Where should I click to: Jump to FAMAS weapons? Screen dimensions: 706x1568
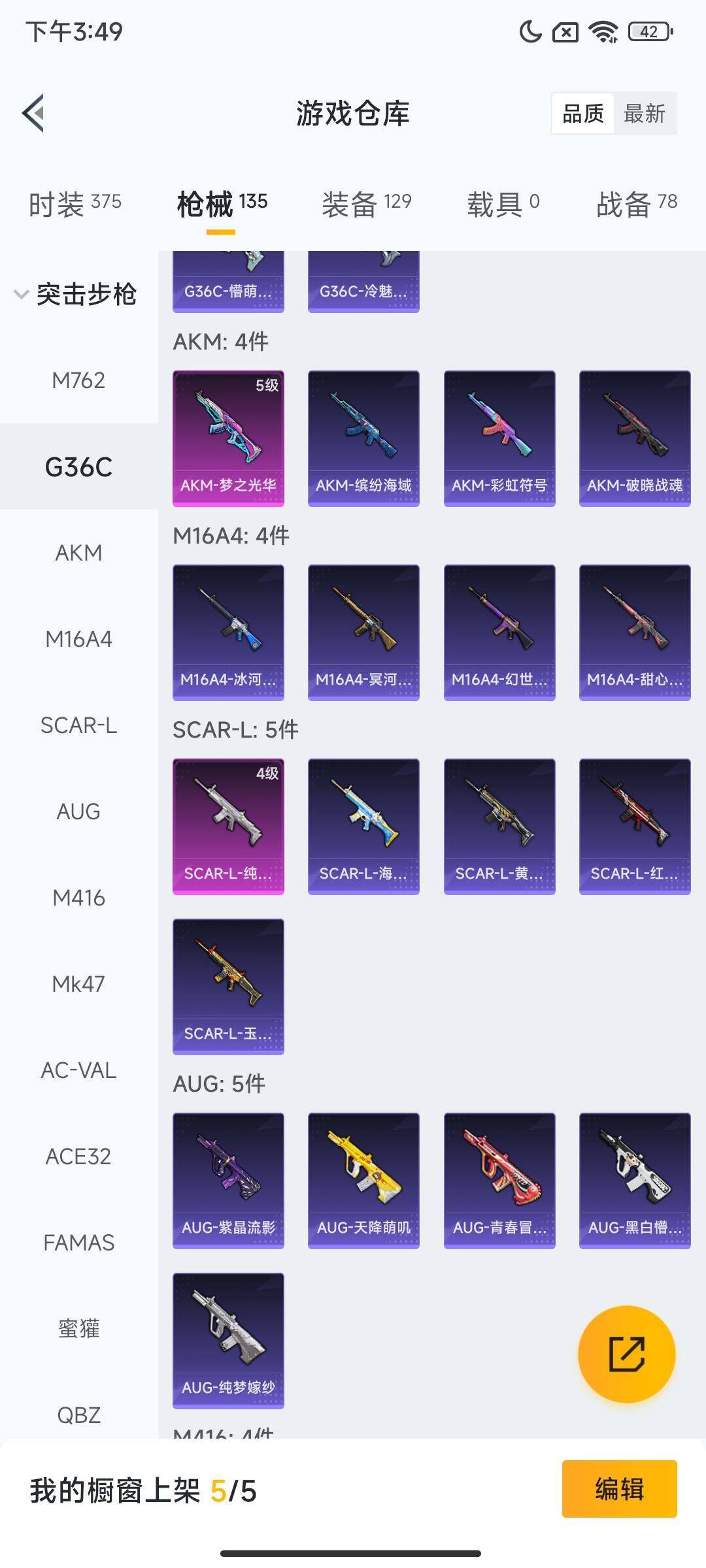[78, 1243]
